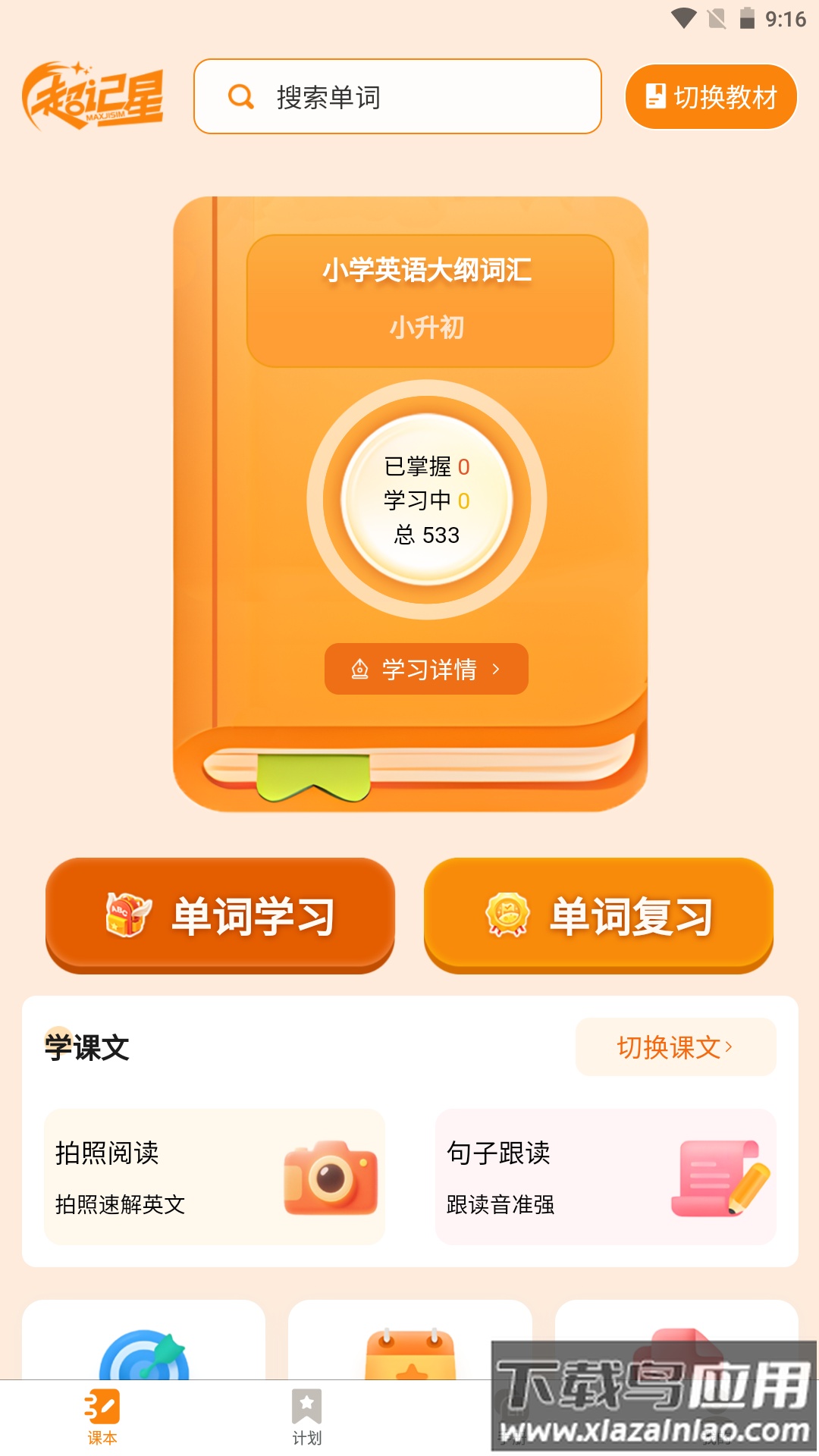
Task: Tap the medal icon on 单词复习 button
Action: click(507, 915)
